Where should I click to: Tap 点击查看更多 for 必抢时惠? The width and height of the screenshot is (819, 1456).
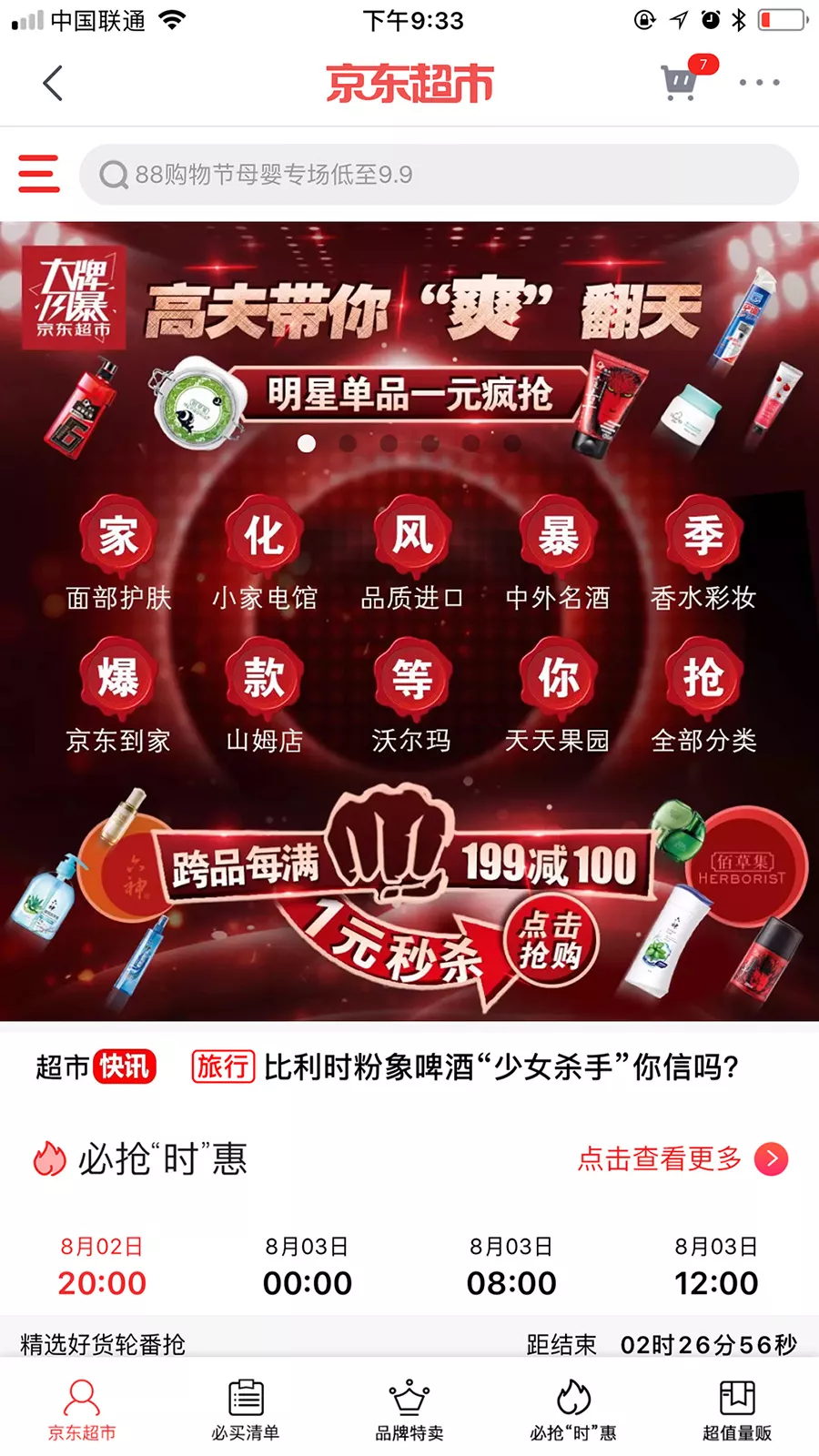682,1158
